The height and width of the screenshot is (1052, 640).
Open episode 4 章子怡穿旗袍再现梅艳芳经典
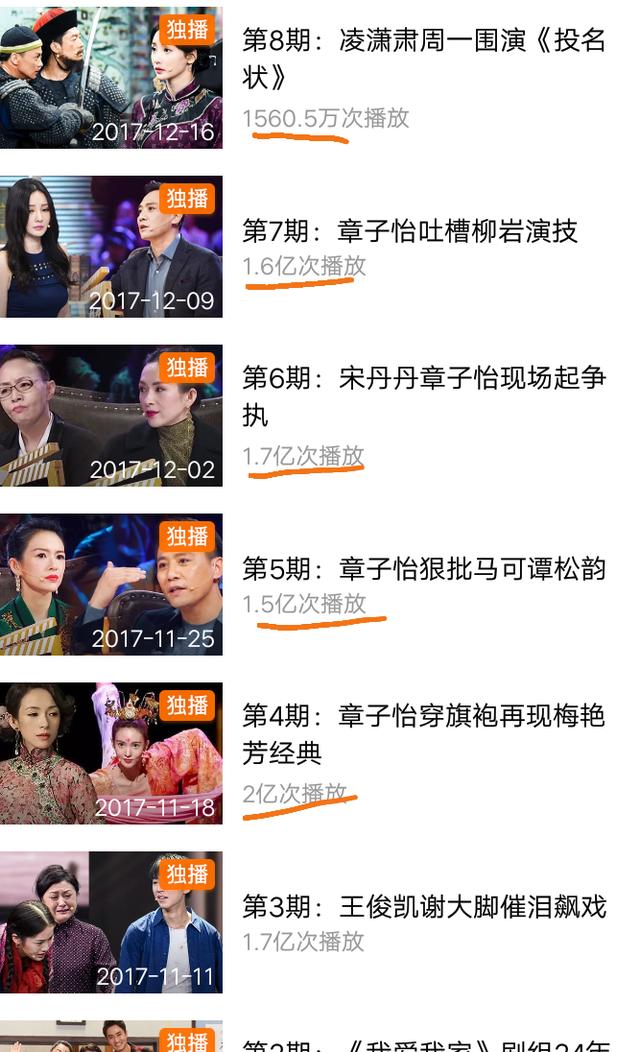coord(424,734)
